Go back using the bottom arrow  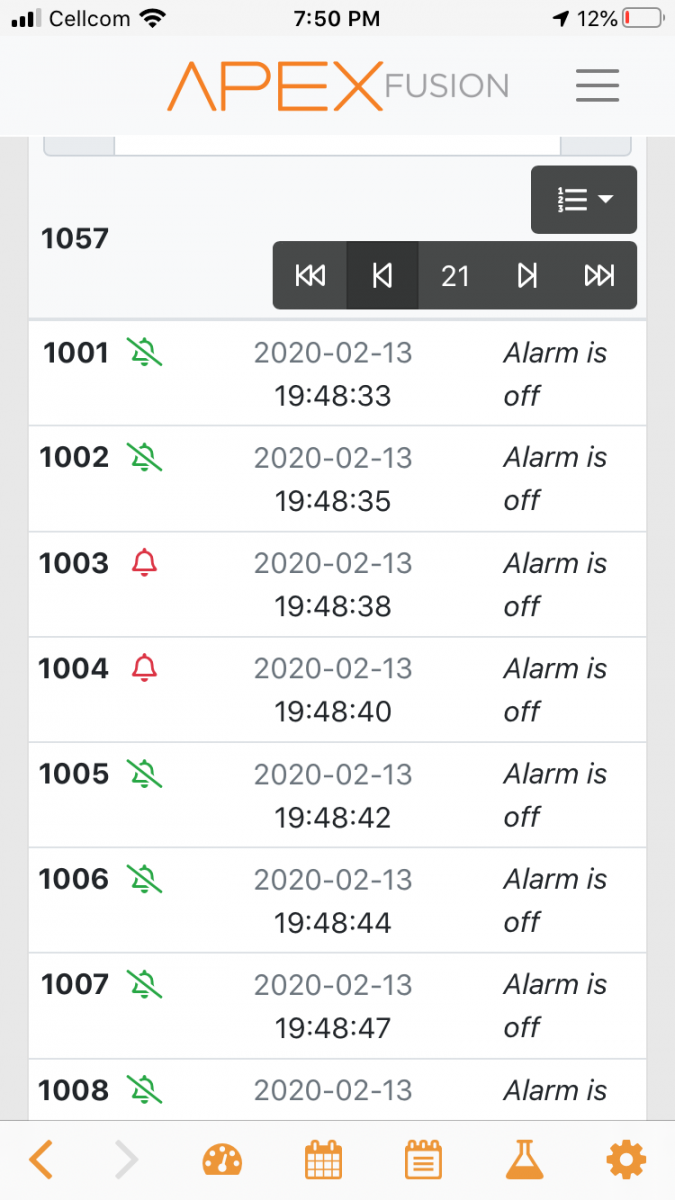click(x=41, y=1160)
